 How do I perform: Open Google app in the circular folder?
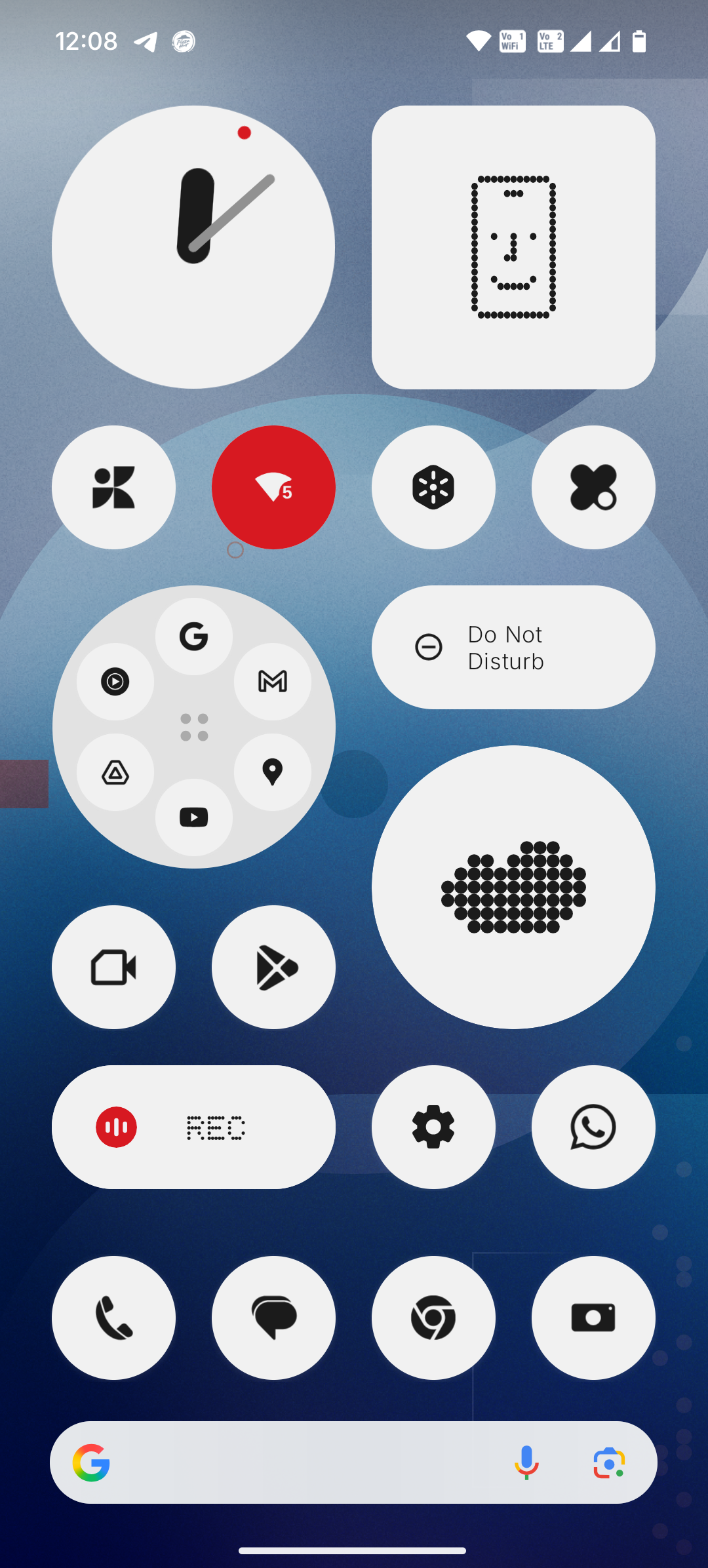tap(194, 637)
